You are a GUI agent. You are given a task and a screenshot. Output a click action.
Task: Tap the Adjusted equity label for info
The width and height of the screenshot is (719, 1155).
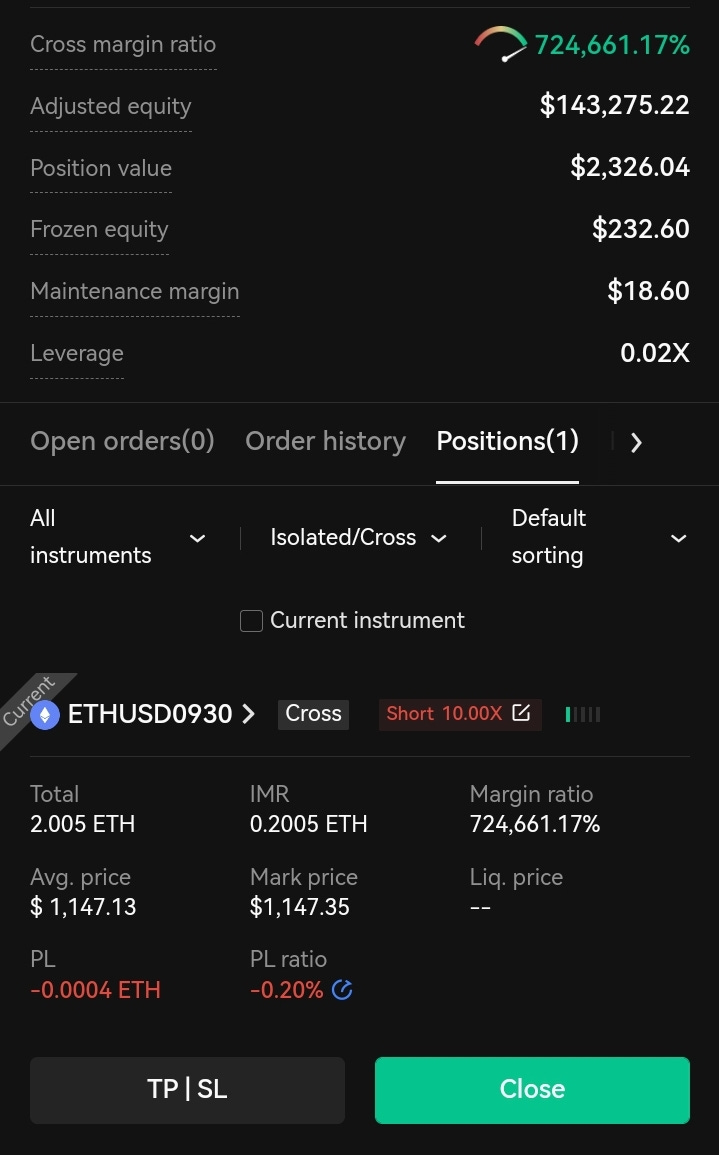click(x=110, y=107)
